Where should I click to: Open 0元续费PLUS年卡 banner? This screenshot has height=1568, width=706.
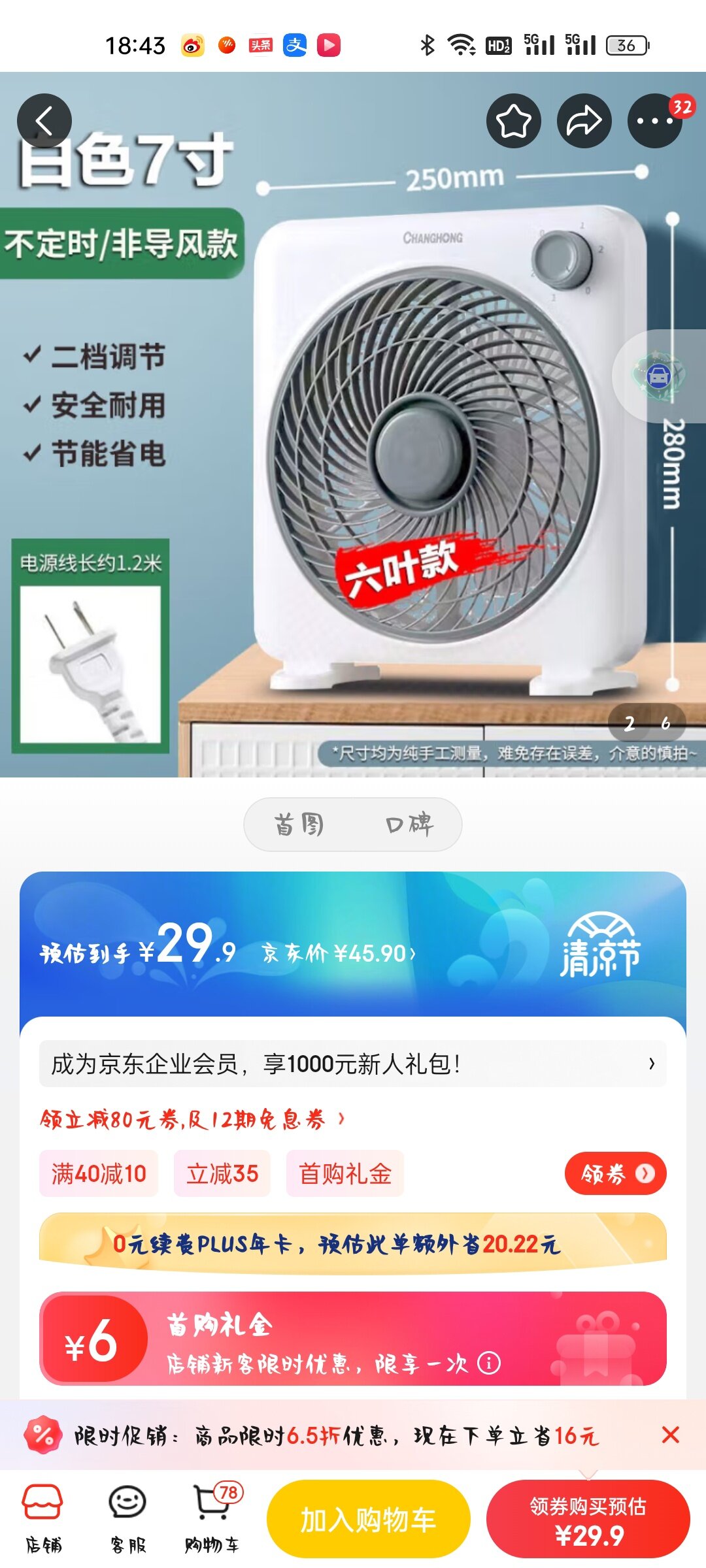pyautogui.click(x=353, y=1244)
